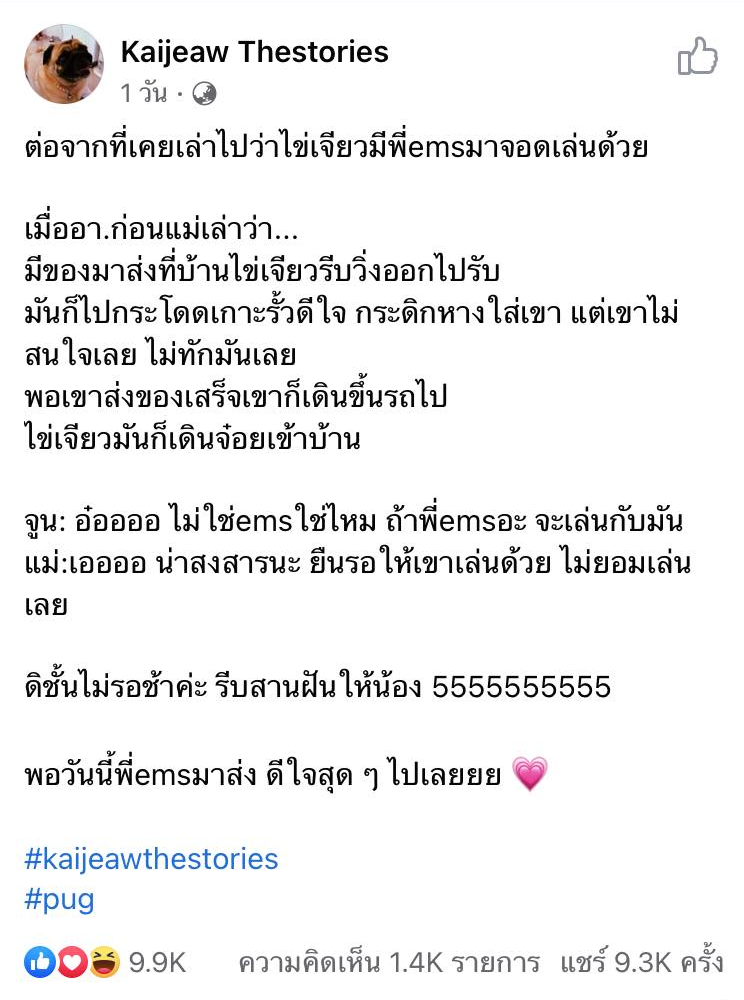Open the 1.4K comments list
This screenshot has width=744, height=1000.
pos(389,963)
